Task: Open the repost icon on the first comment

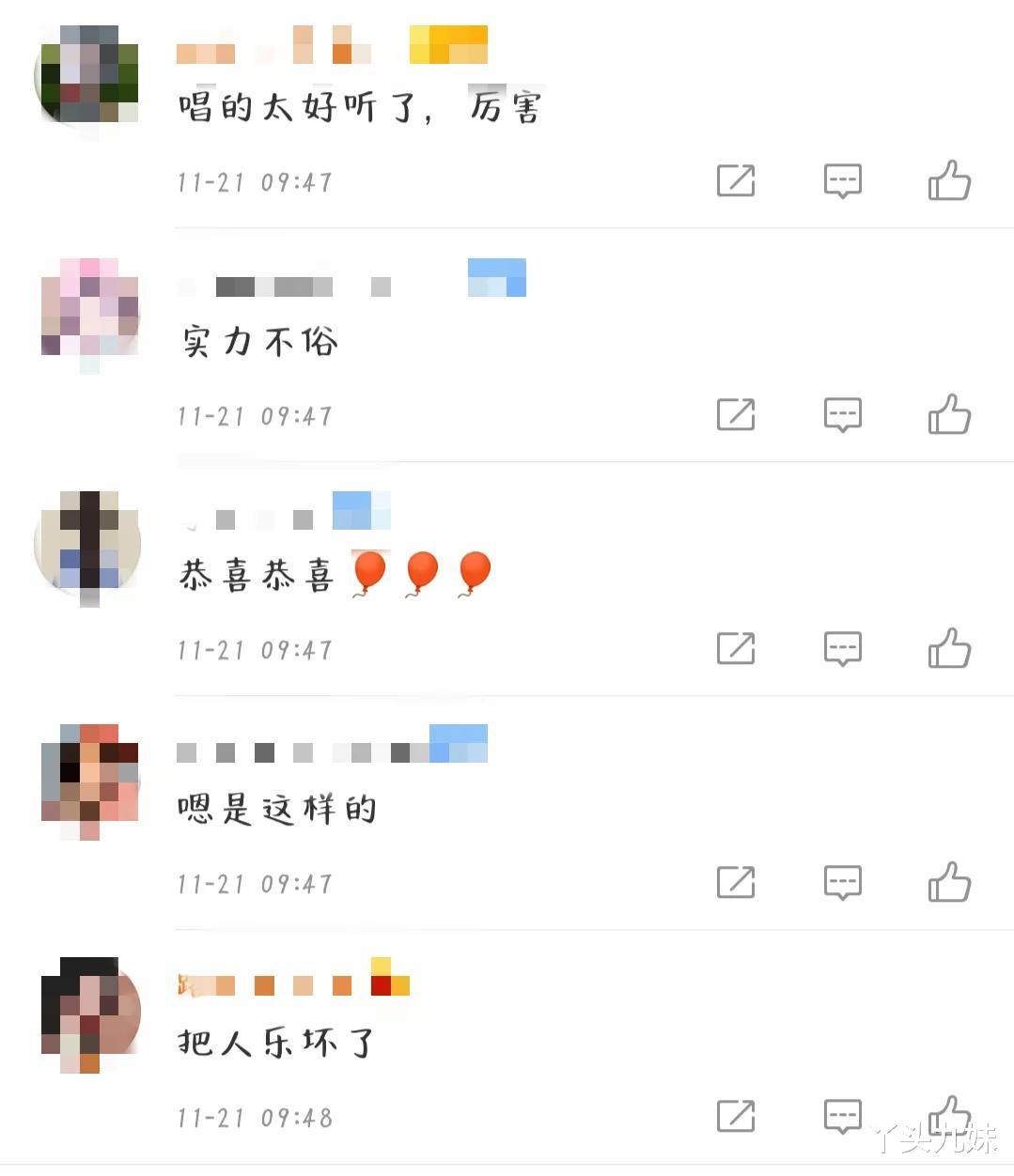Action: (737, 180)
